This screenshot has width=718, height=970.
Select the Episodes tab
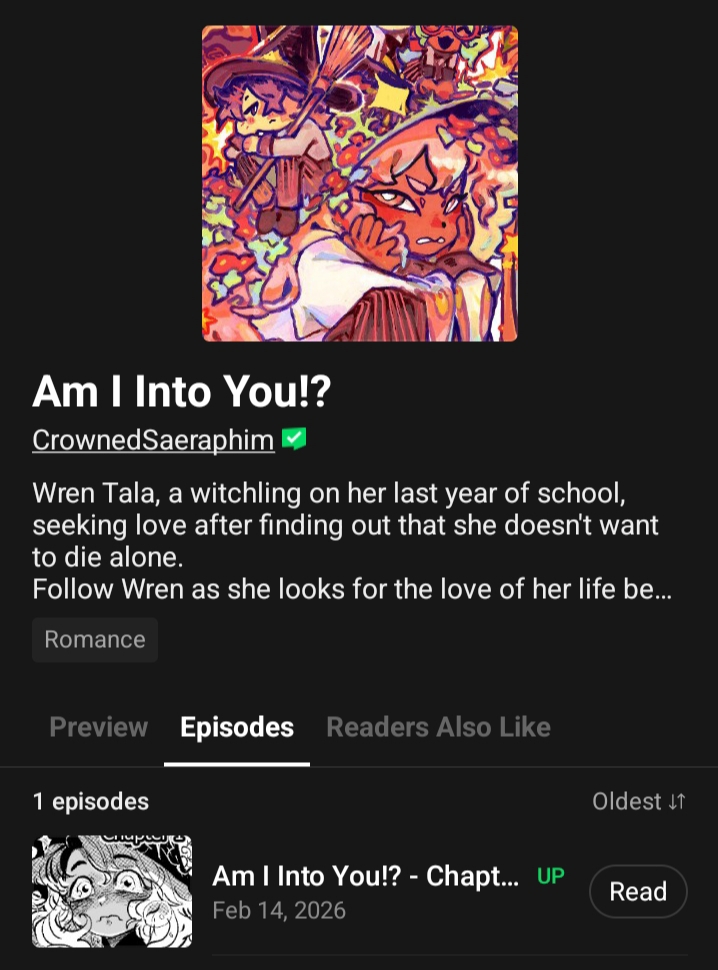tap(237, 727)
